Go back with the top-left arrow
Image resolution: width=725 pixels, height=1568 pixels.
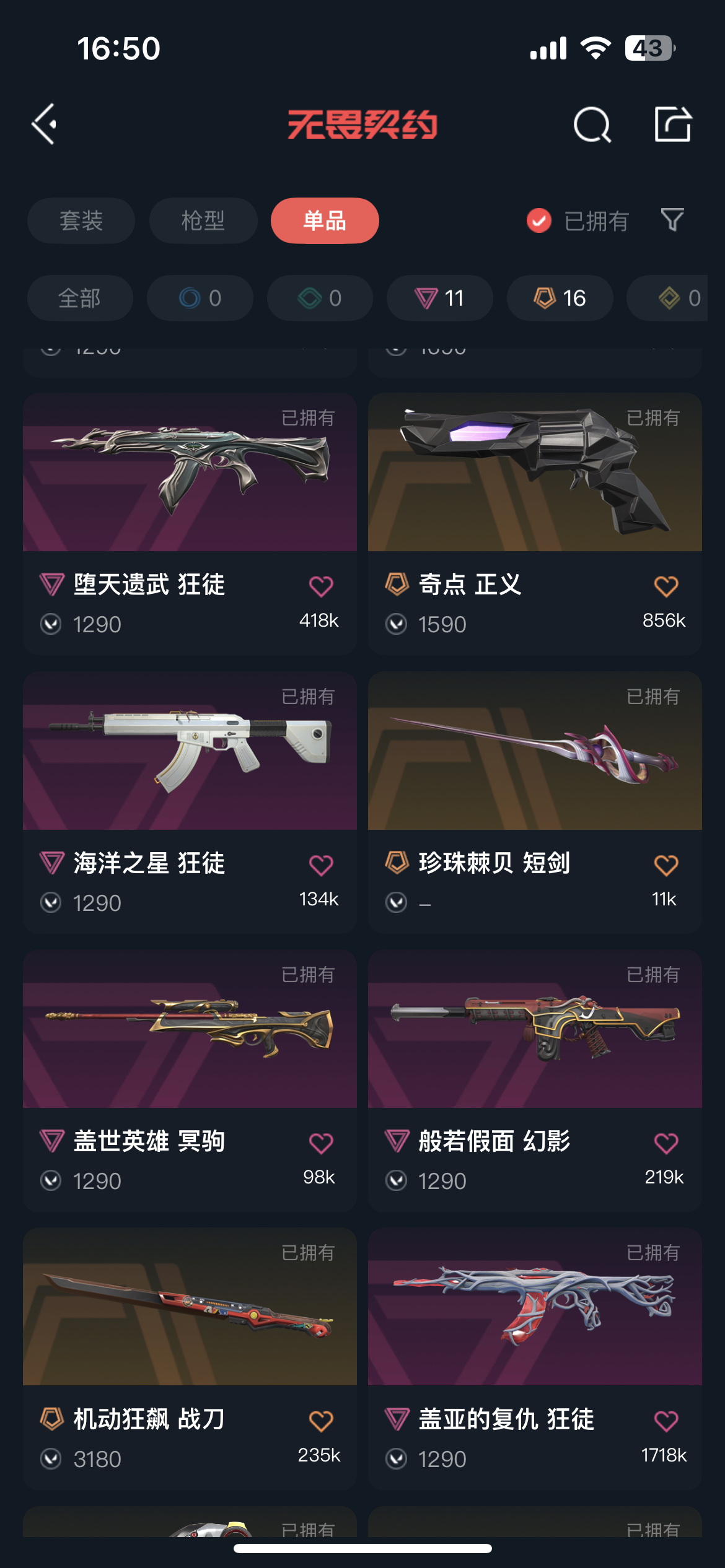45,124
